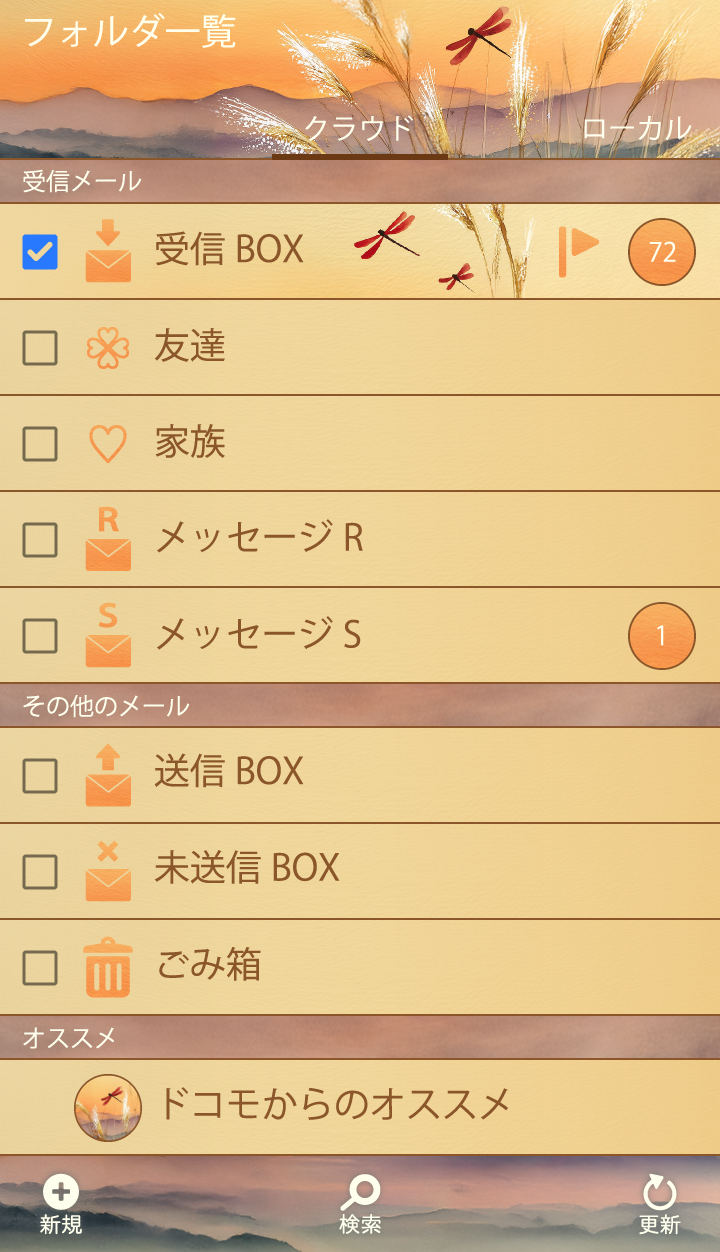Create new mail with 新規
Screen dimensions: 720x1252
click(61, 1205)
